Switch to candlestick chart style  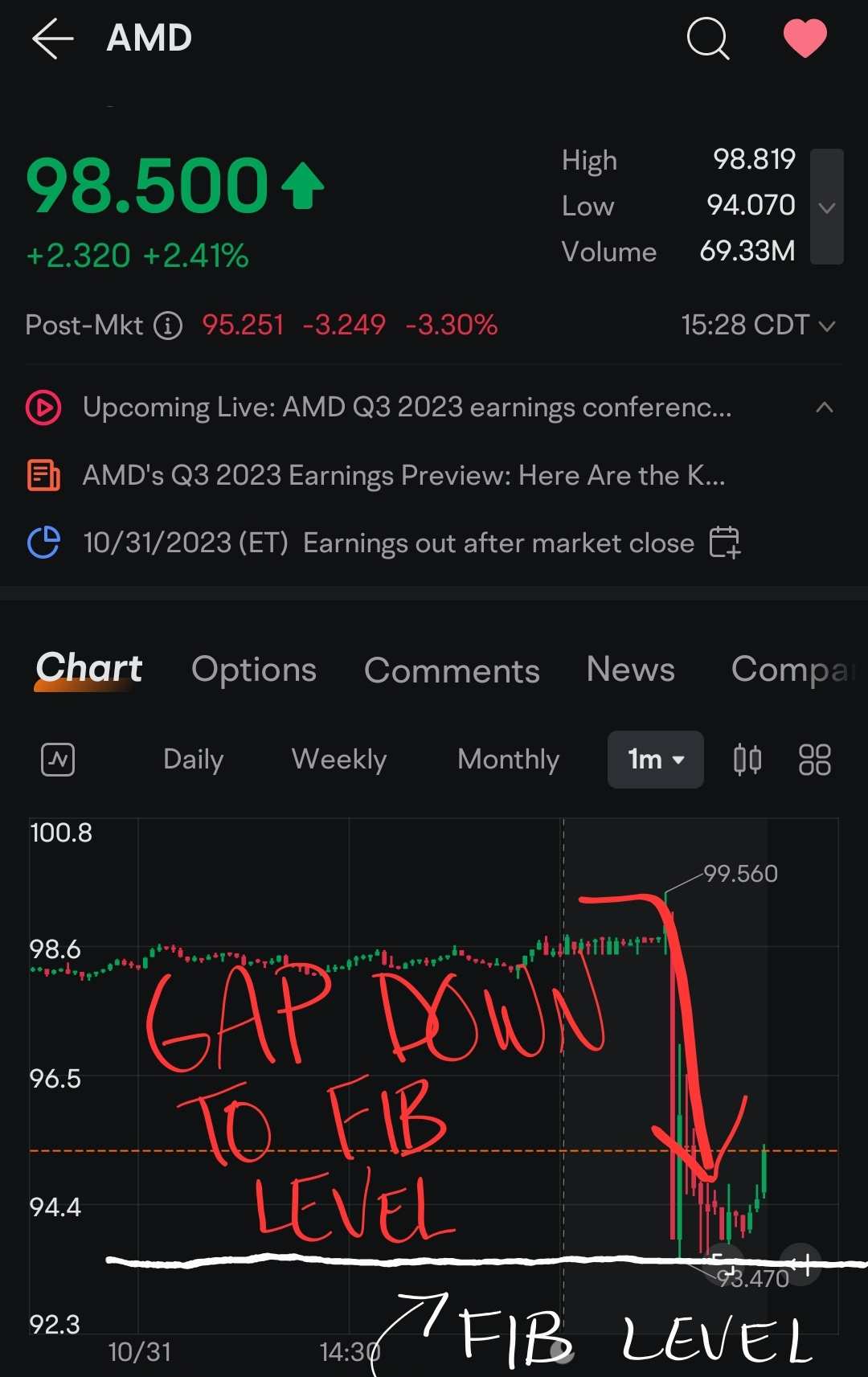(x=746, y=759)
